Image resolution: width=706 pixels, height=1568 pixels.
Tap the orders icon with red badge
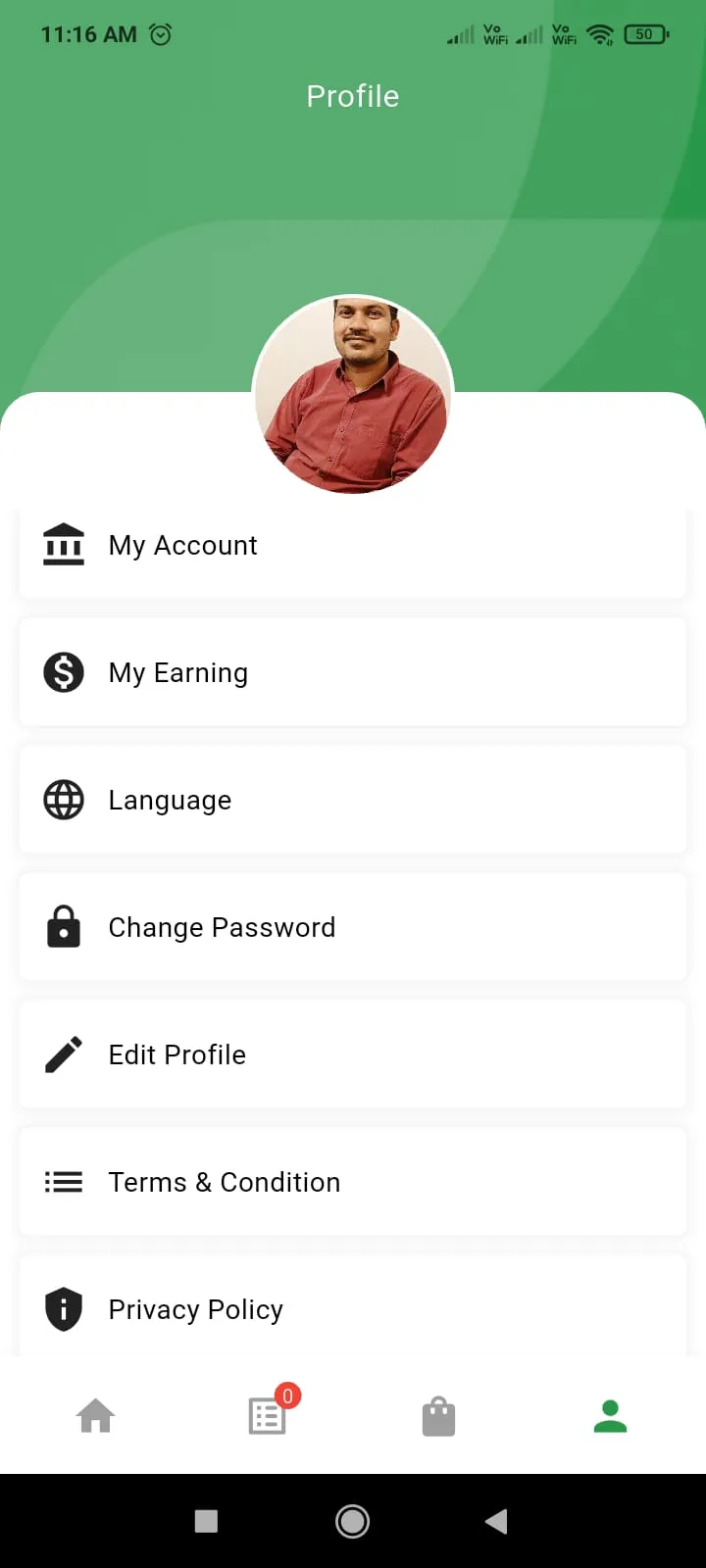pos(267,1415)
